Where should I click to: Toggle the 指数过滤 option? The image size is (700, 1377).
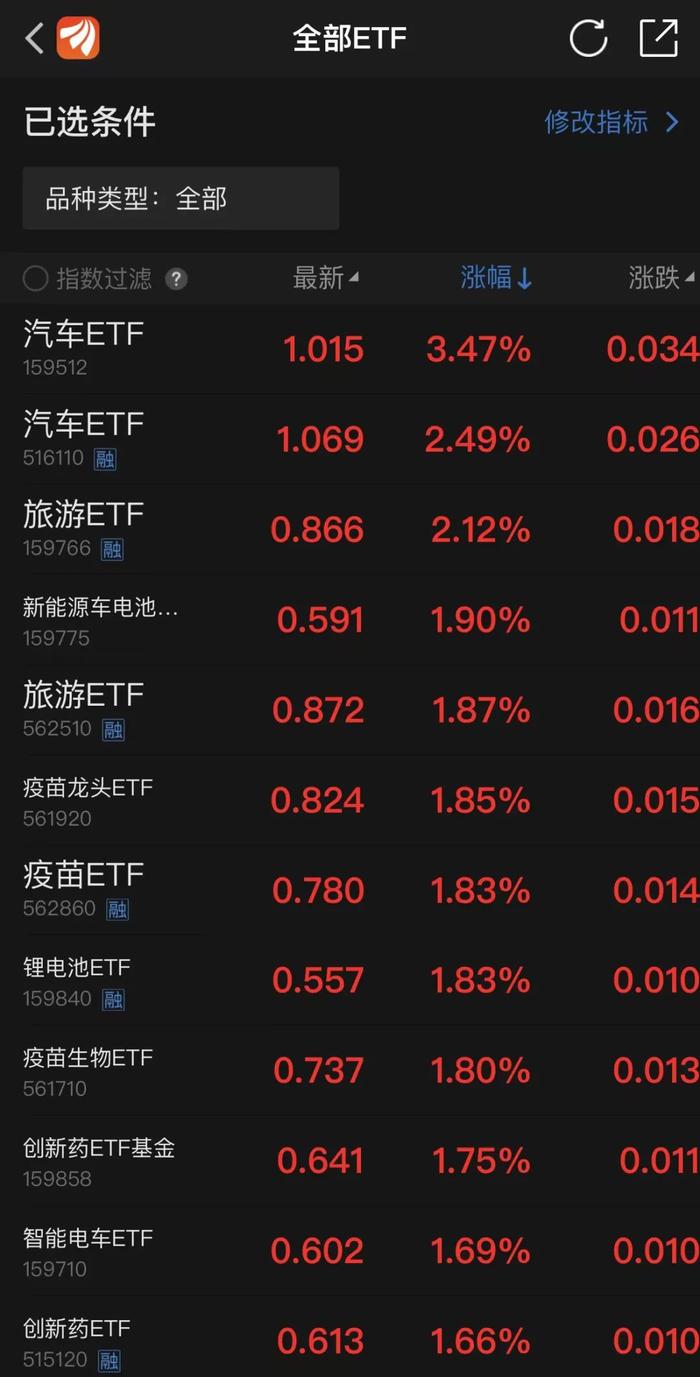pos(88,279)
